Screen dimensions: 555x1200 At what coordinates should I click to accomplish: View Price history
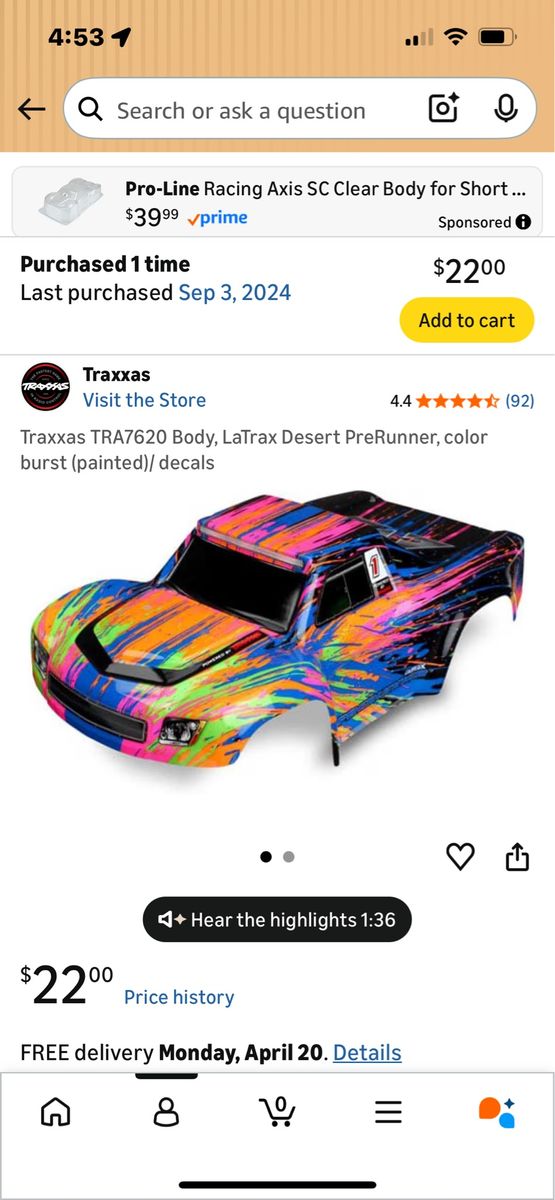(x=179, y=997)
